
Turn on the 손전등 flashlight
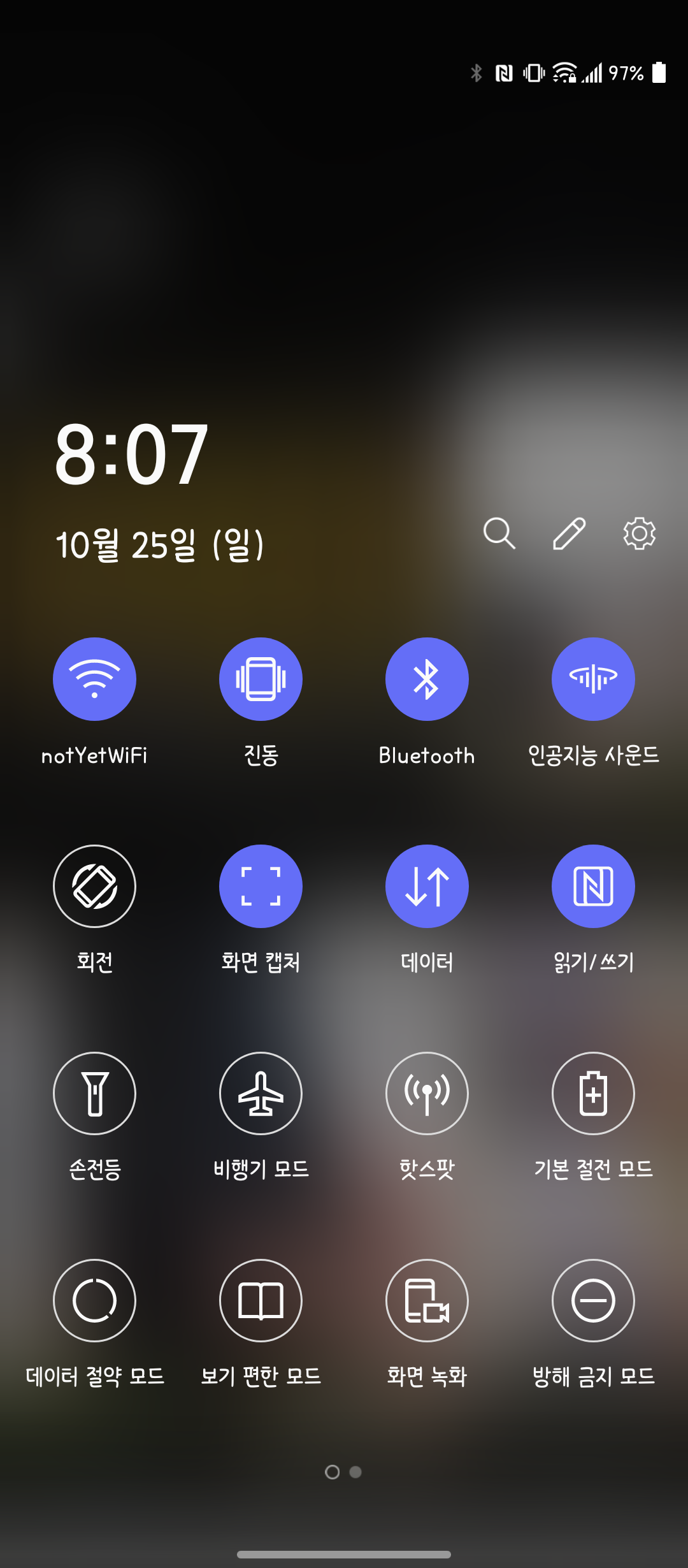coord(94,1093)
